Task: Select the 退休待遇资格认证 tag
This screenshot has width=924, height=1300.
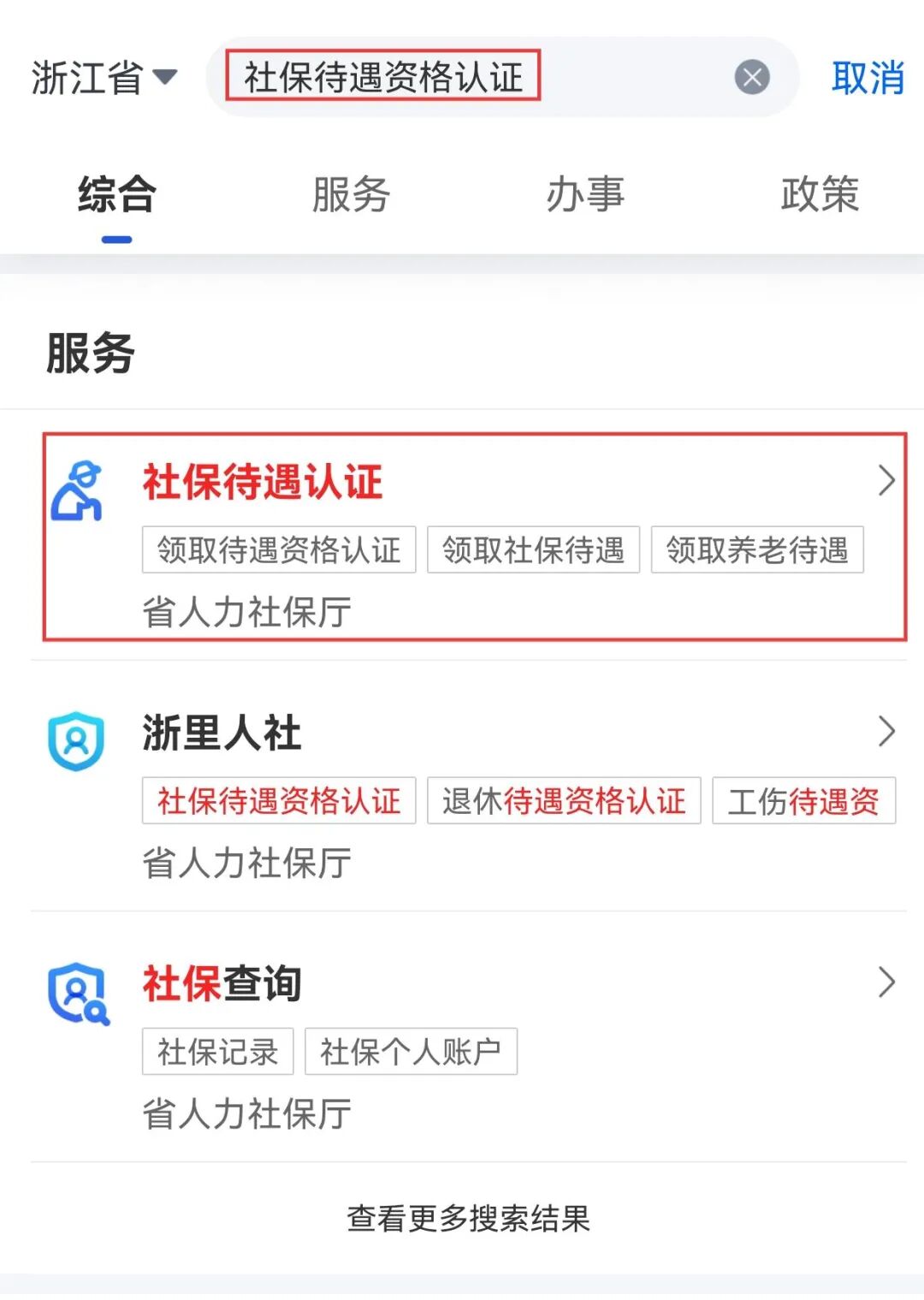Action: [564, 801]
